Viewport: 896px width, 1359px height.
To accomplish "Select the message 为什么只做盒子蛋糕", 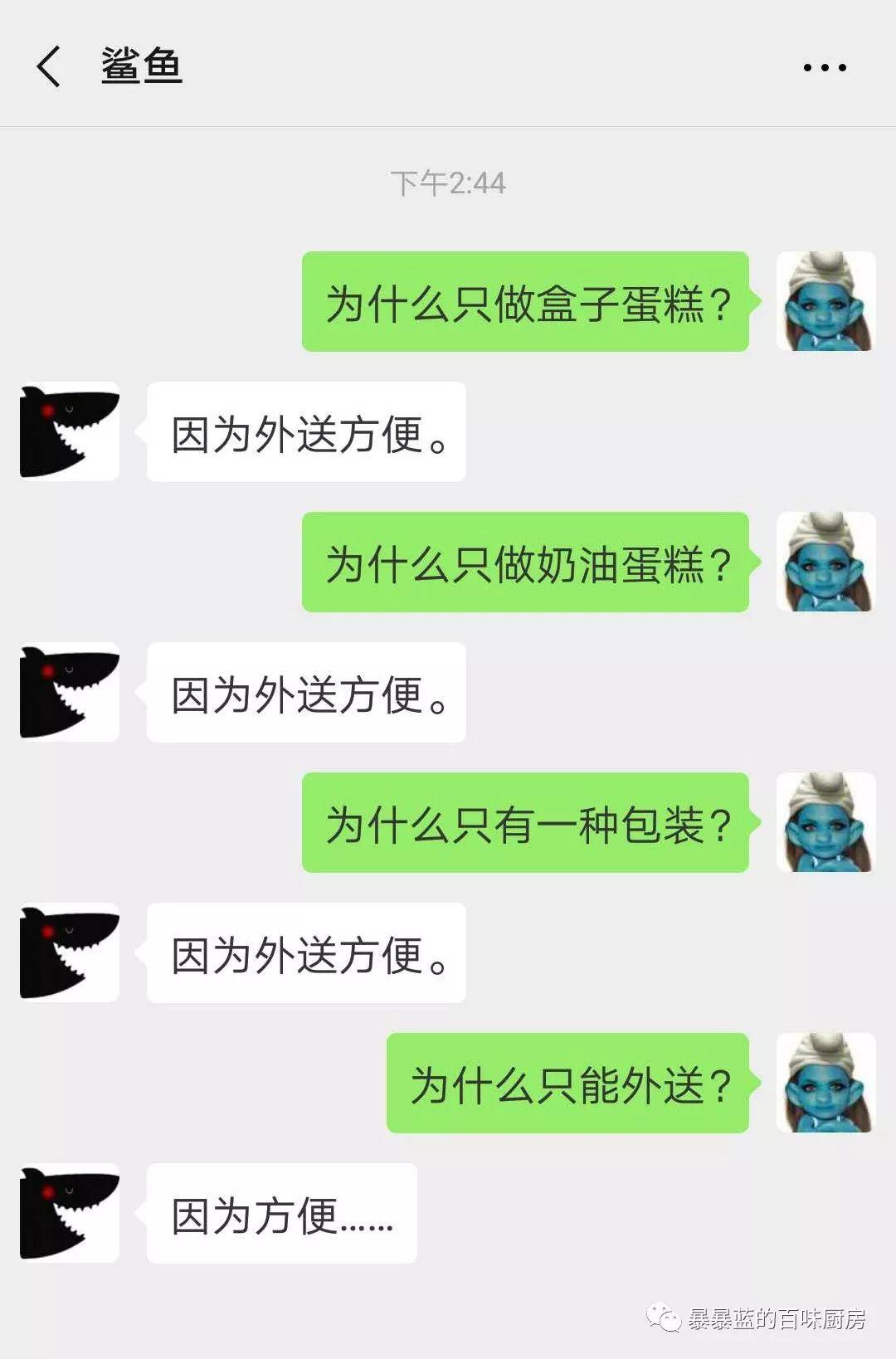I will (x=527, y=303).
